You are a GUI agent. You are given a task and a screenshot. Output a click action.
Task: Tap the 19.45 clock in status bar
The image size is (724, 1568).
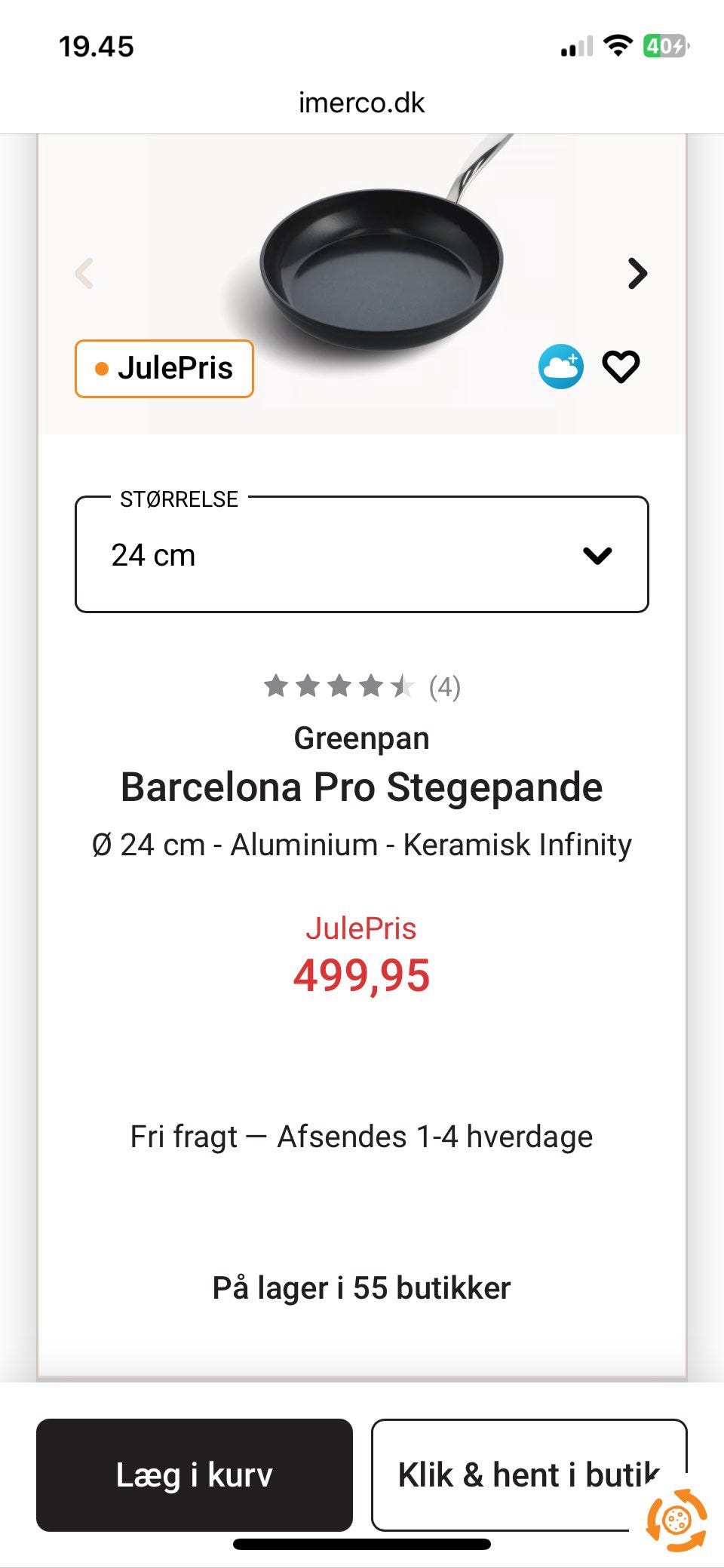[97, 47]
